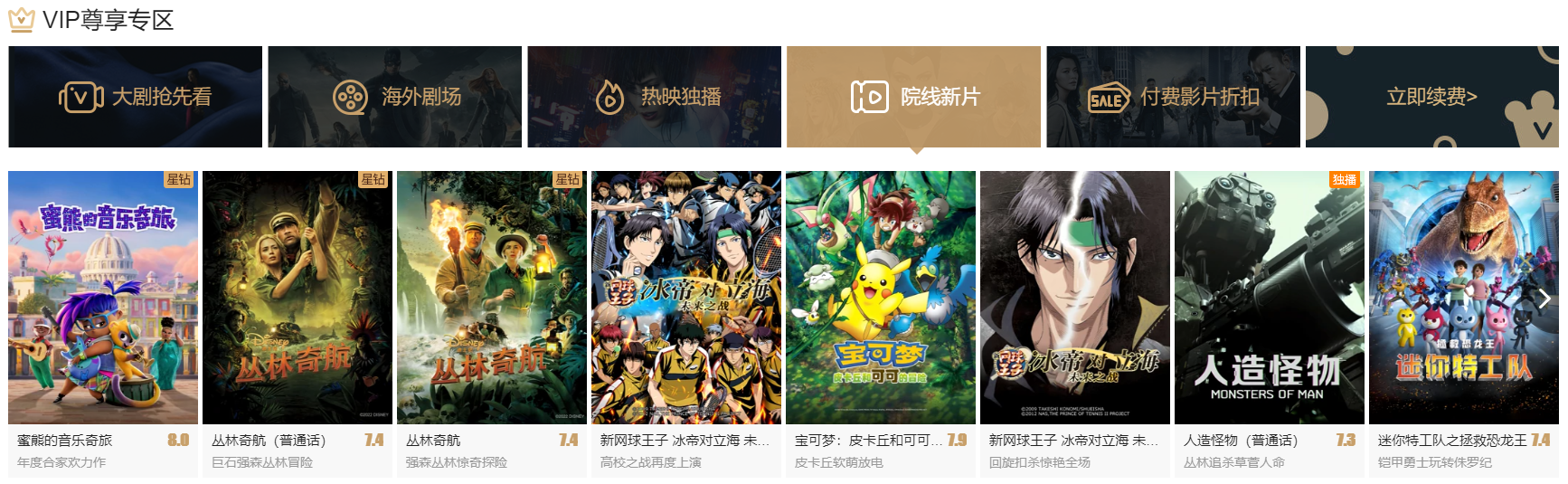Open the movie 蜜熊的音乐奇旅
Viewport: 1568px width, 484px height.
click(x=103, y=298)
